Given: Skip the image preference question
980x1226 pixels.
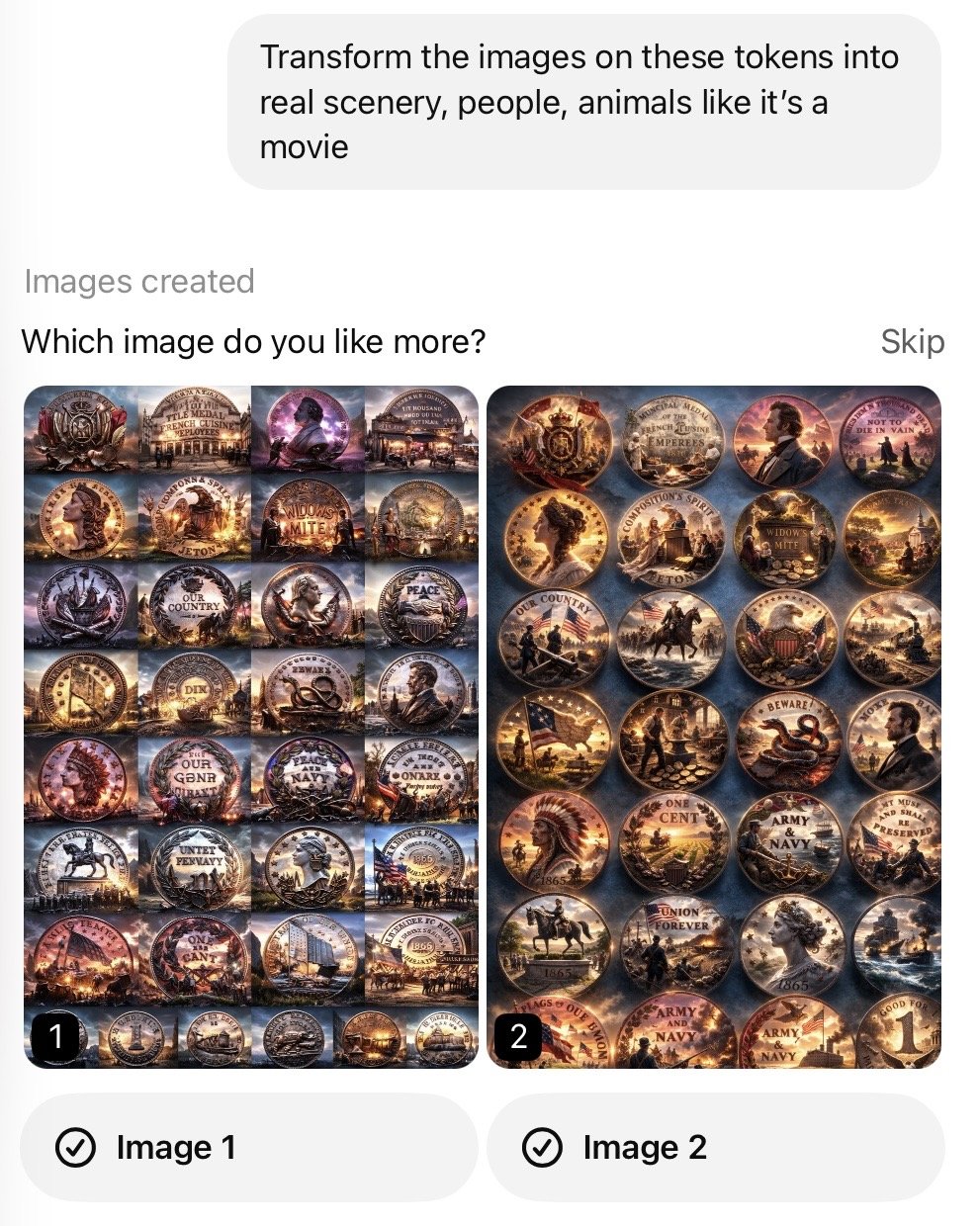Looking at the screenshot, I should (912, 342).
